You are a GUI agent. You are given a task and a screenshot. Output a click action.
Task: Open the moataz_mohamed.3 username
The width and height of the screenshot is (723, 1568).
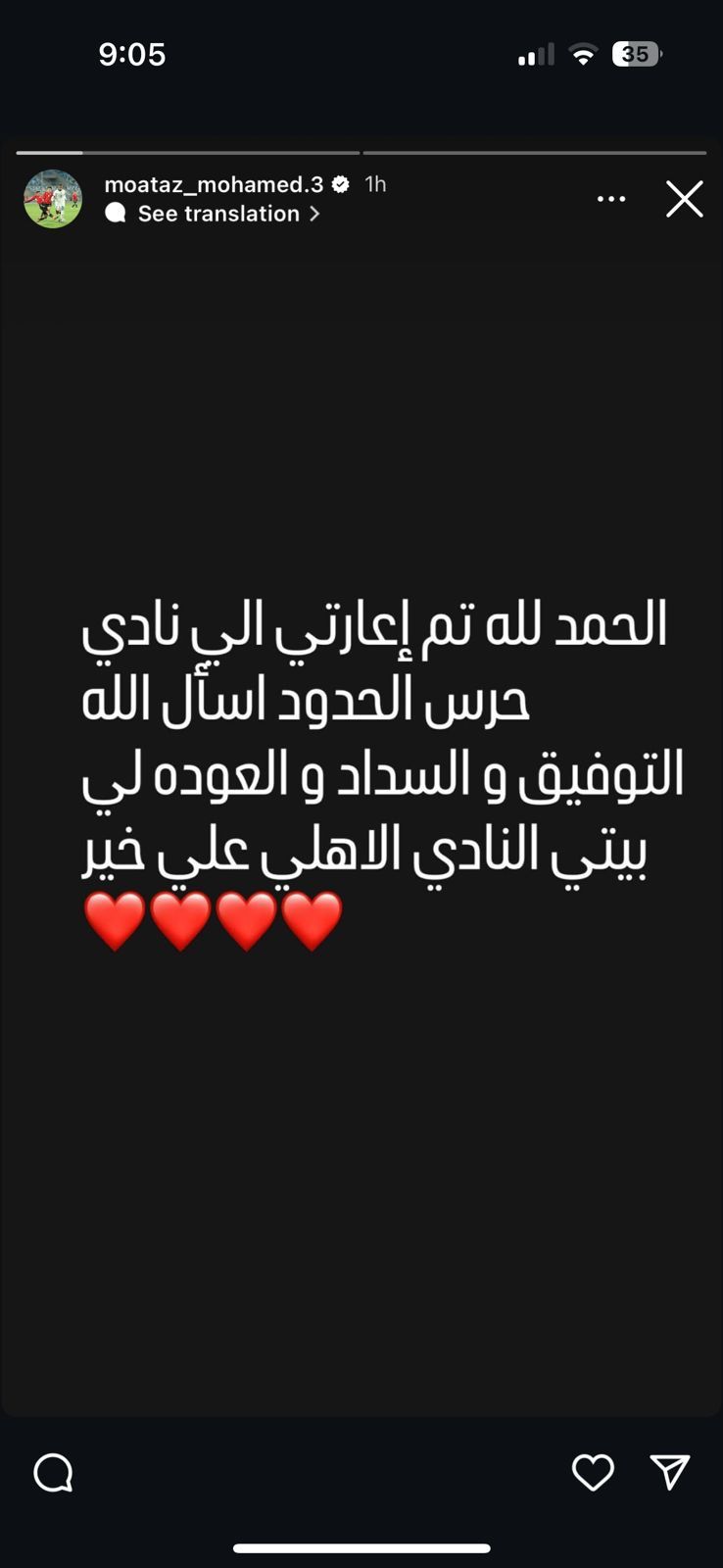coord(214,184)
